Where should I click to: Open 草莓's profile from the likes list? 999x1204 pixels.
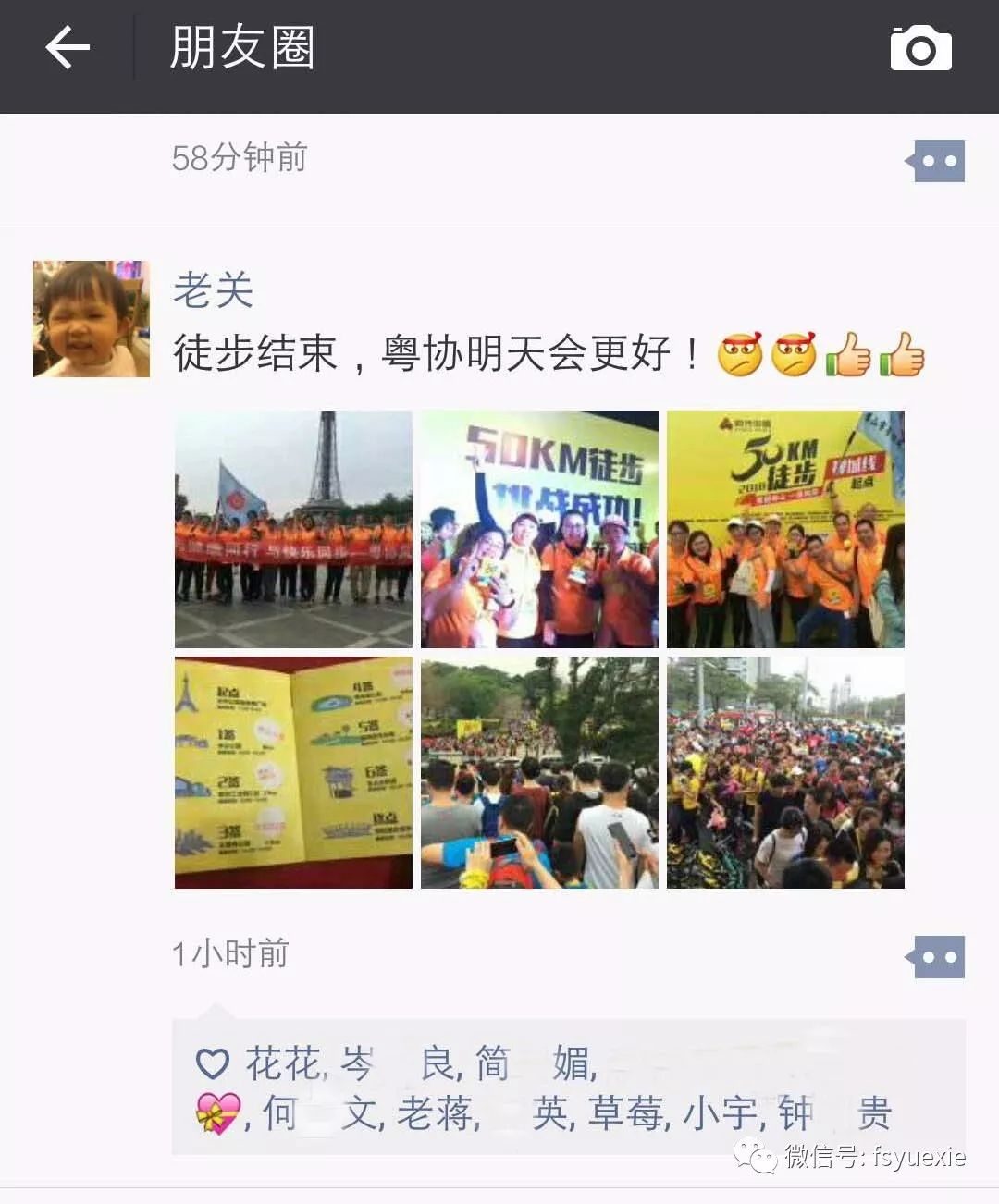tap(627, 1113)
